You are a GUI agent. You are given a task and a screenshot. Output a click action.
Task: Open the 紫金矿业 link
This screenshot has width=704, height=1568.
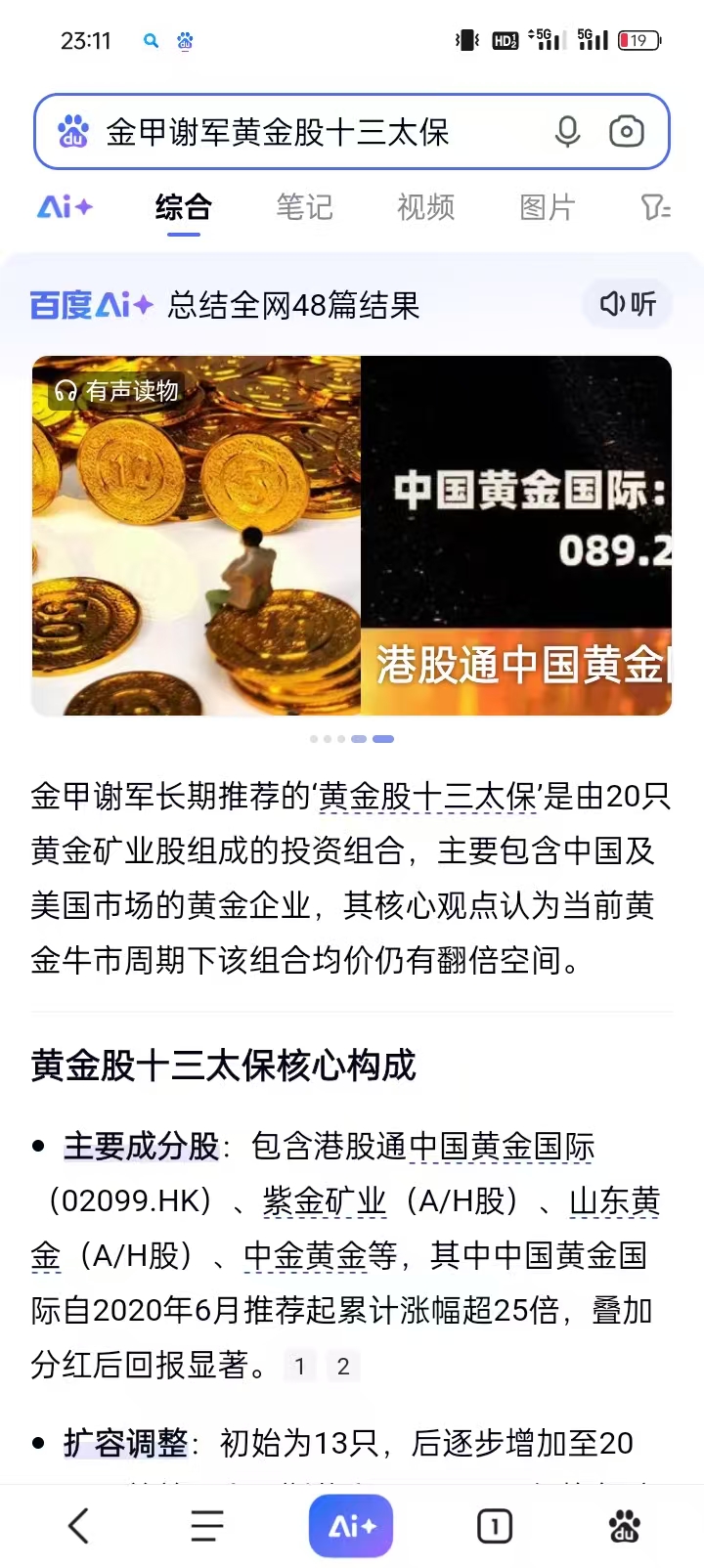[x=325, y=1201]
